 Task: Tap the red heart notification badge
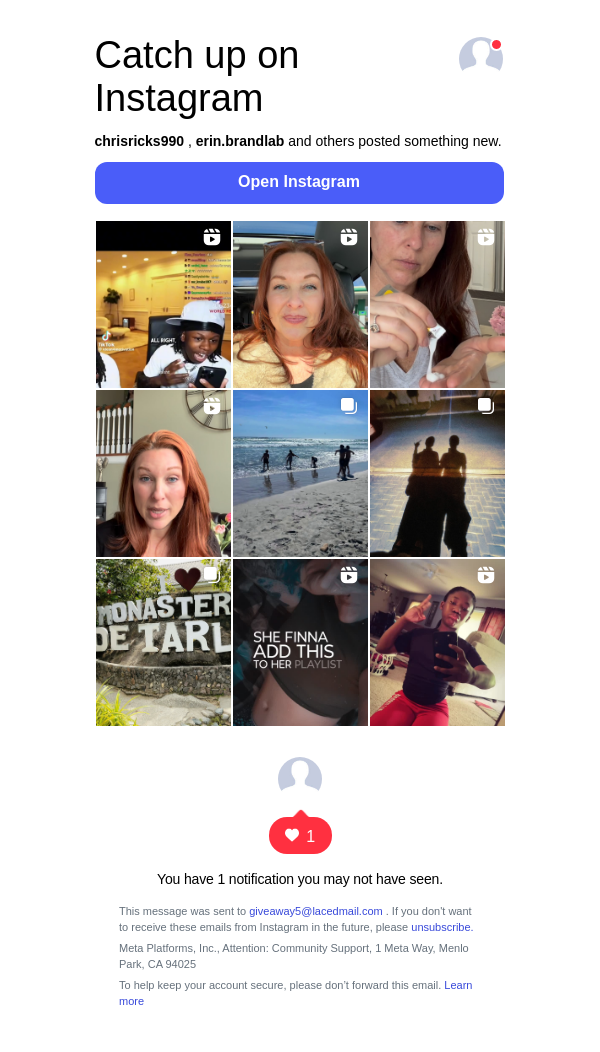[x=300, y=836]
